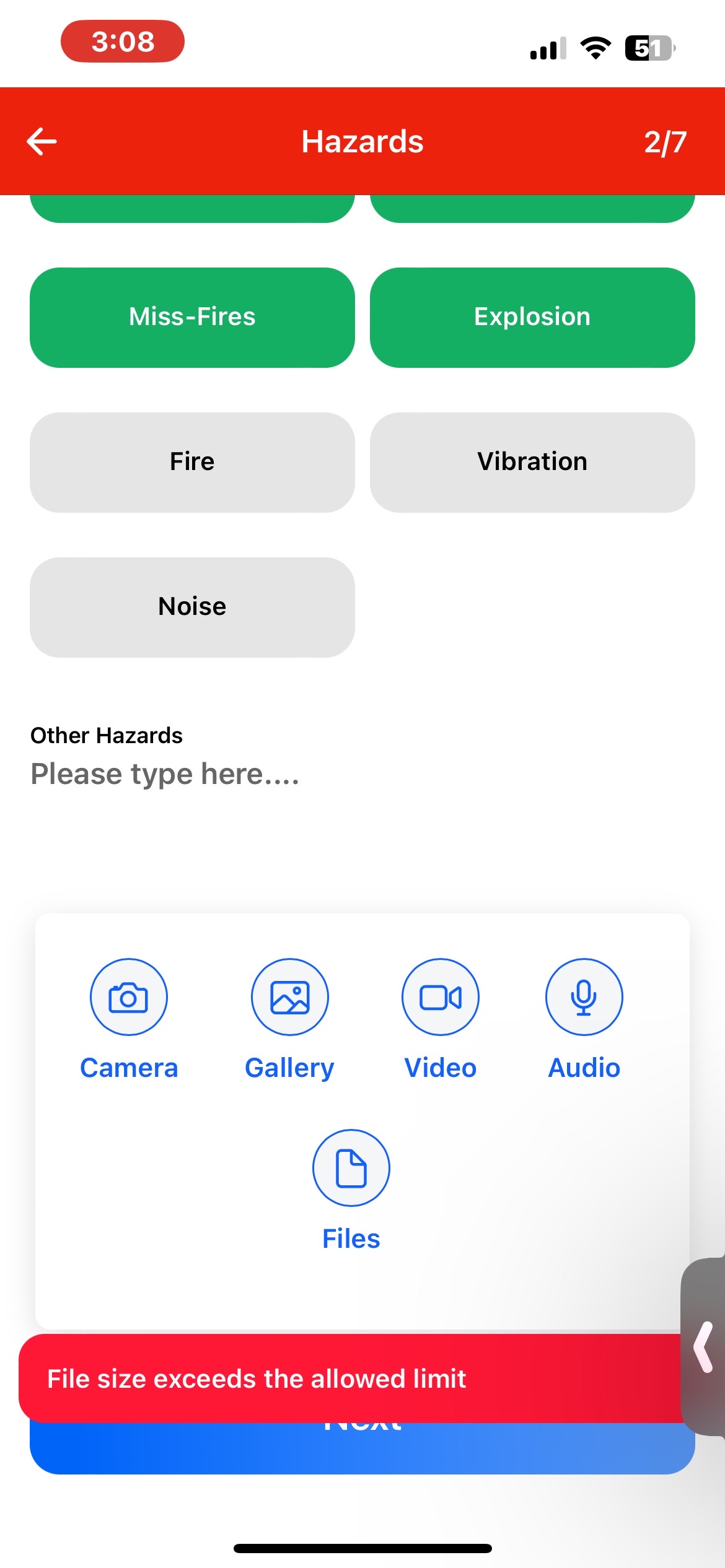Go back using the header arrow
725x1568 pixels.
click(x=42, y=141)
